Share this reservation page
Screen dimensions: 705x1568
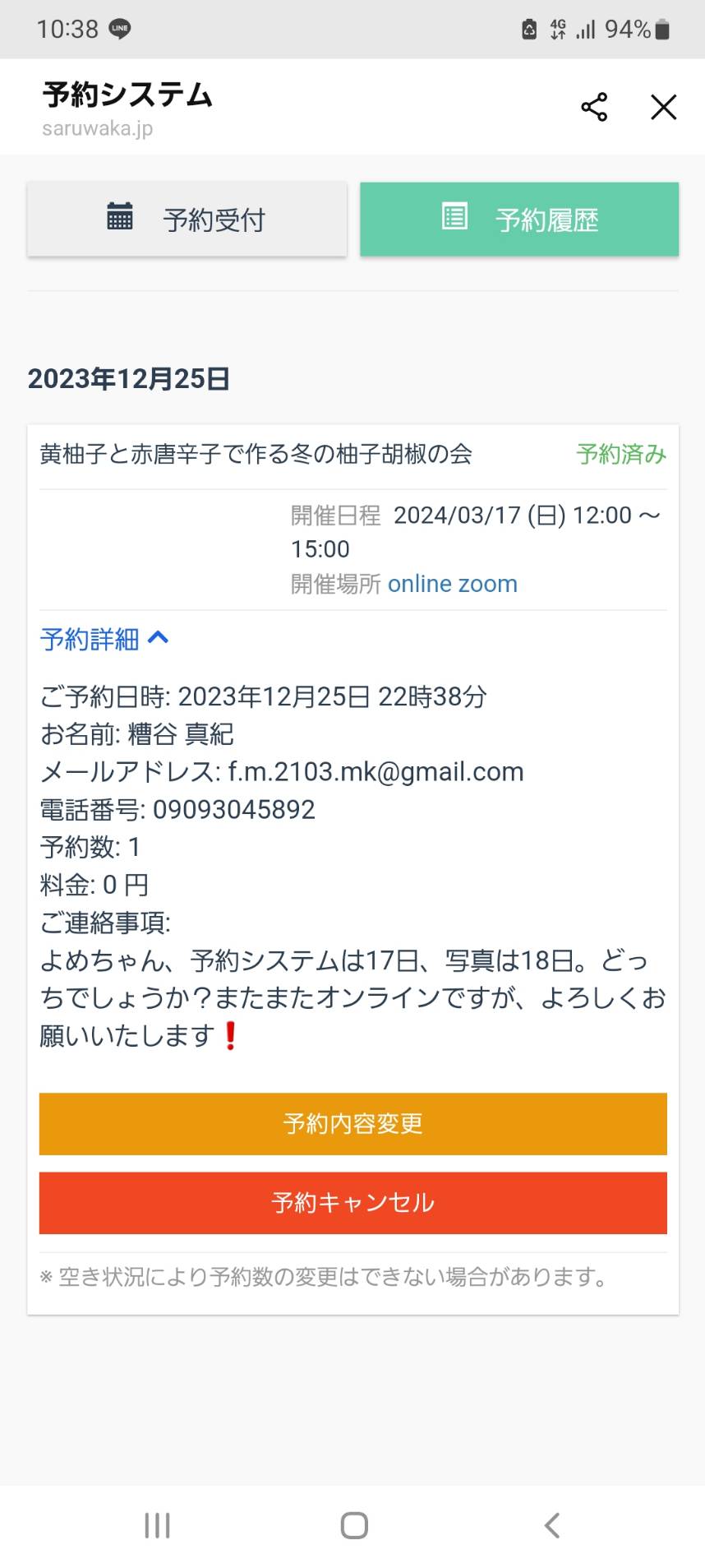tap(594, 107)
